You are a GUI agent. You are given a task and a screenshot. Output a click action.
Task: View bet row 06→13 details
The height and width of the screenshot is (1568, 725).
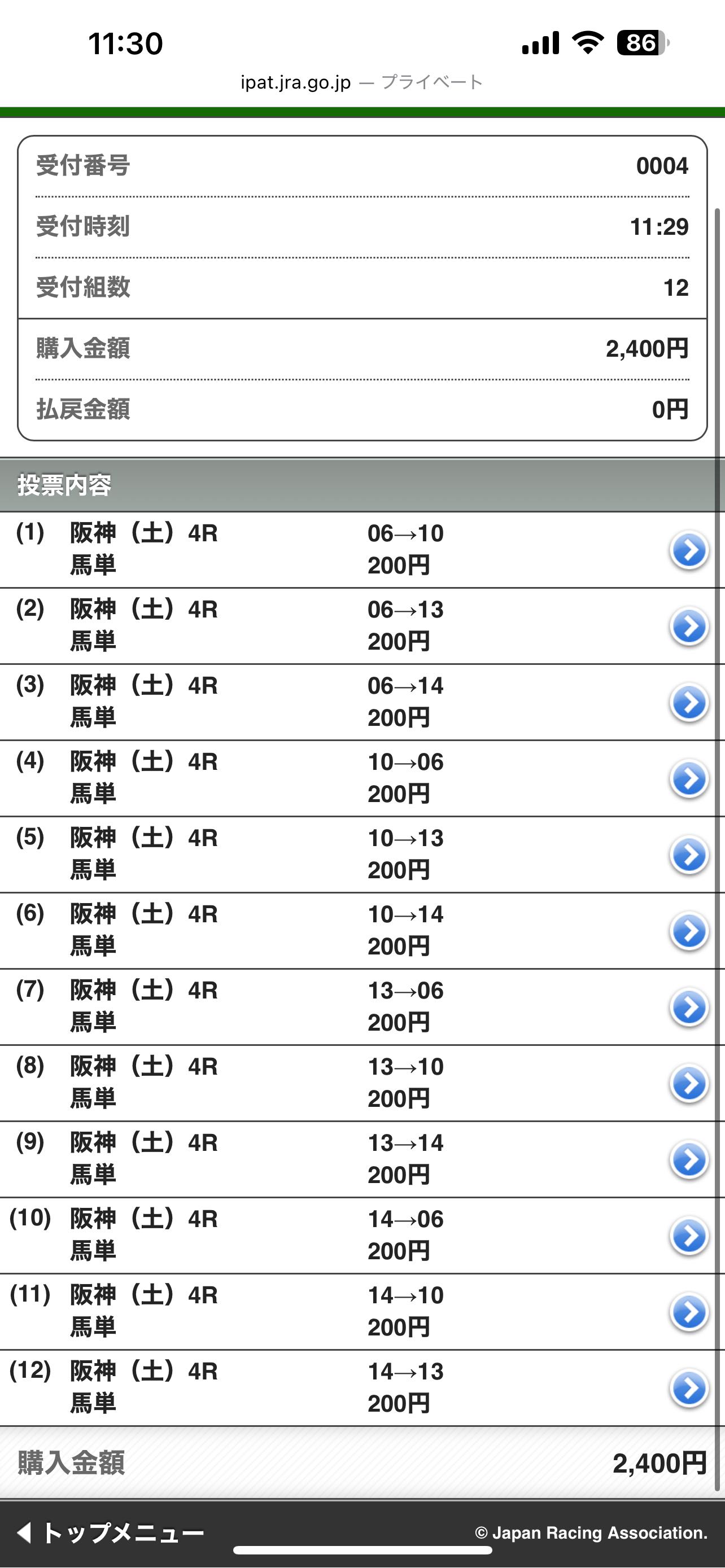688,627
